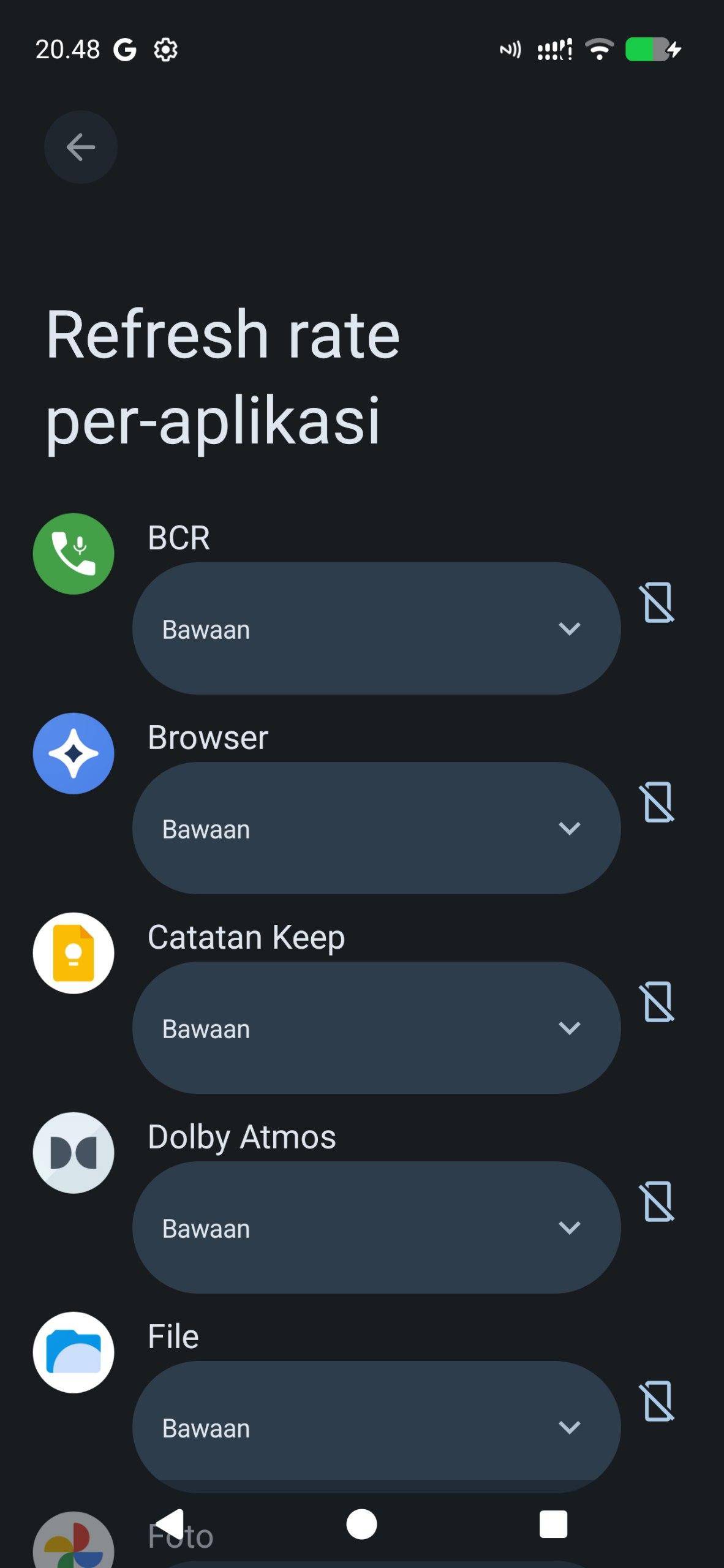Open the File refresh rate dropdown
The width and height of the screenshot is (724, 1568).
(376, 1426)
